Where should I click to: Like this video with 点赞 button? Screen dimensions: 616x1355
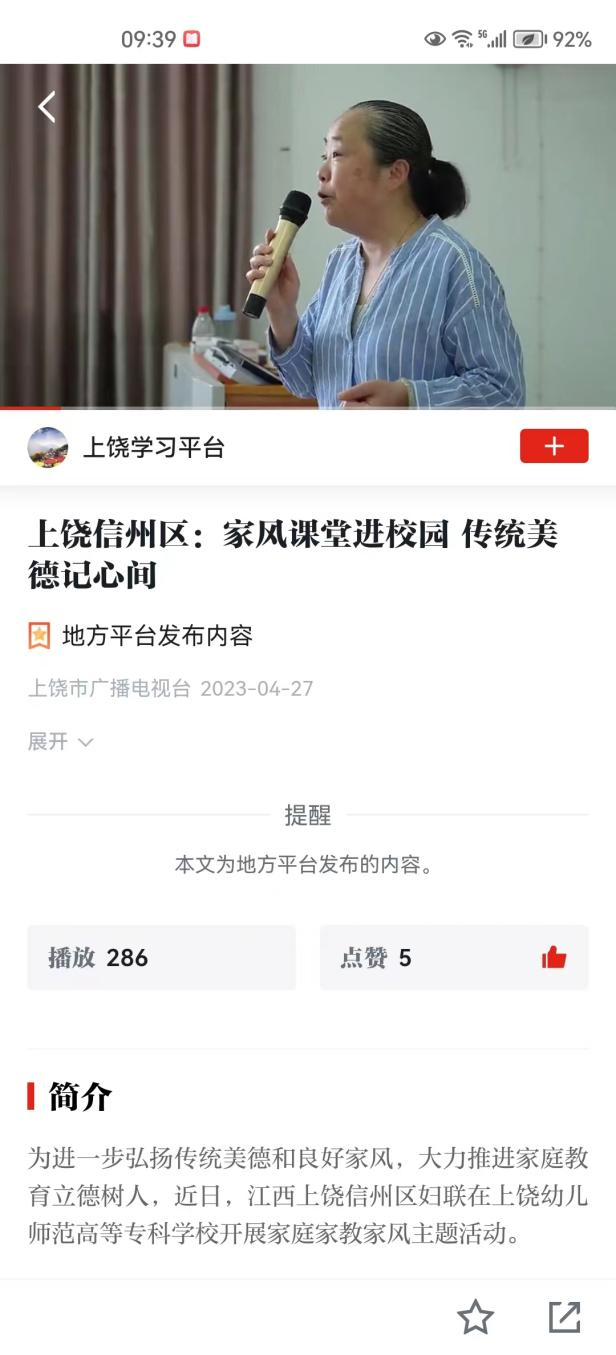click(x=454, y=958)
